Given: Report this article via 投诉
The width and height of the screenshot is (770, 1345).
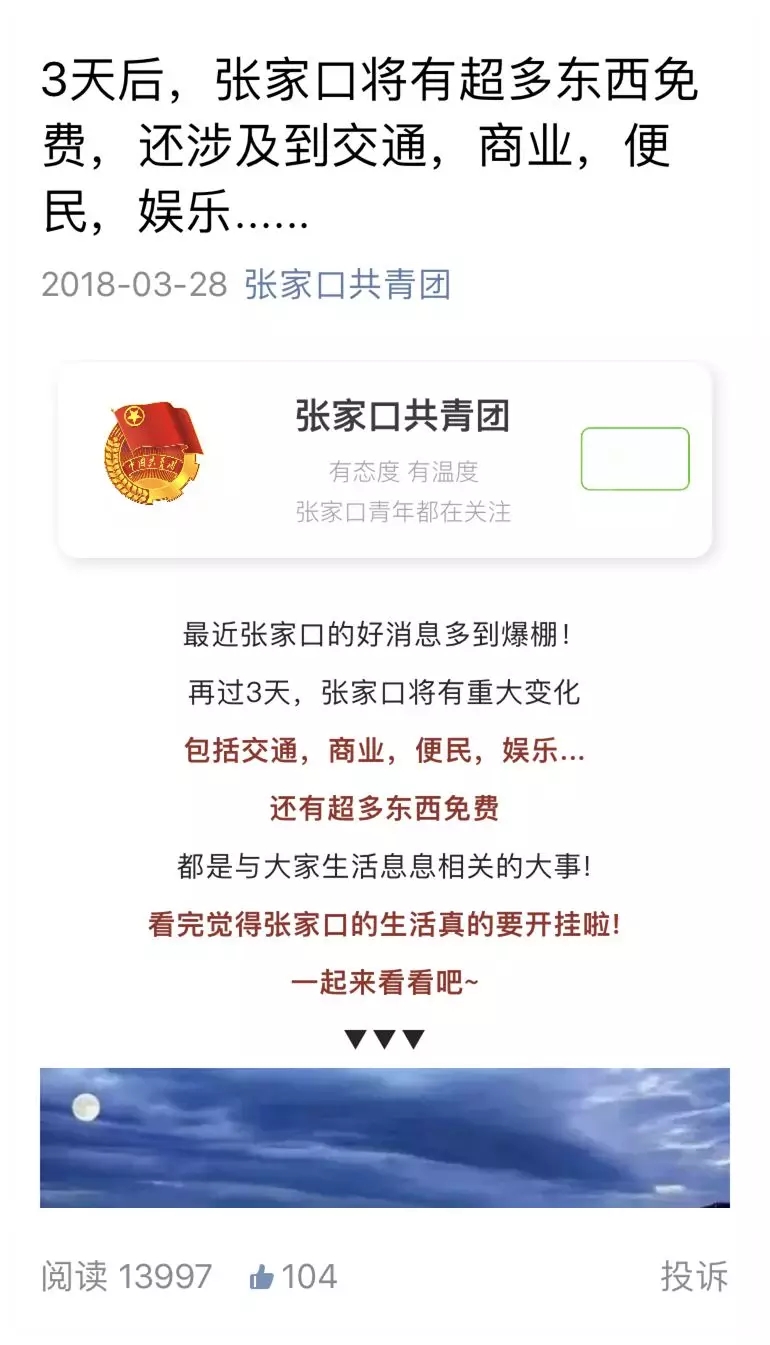Looking at the screenshot, I should (694, 1277).
